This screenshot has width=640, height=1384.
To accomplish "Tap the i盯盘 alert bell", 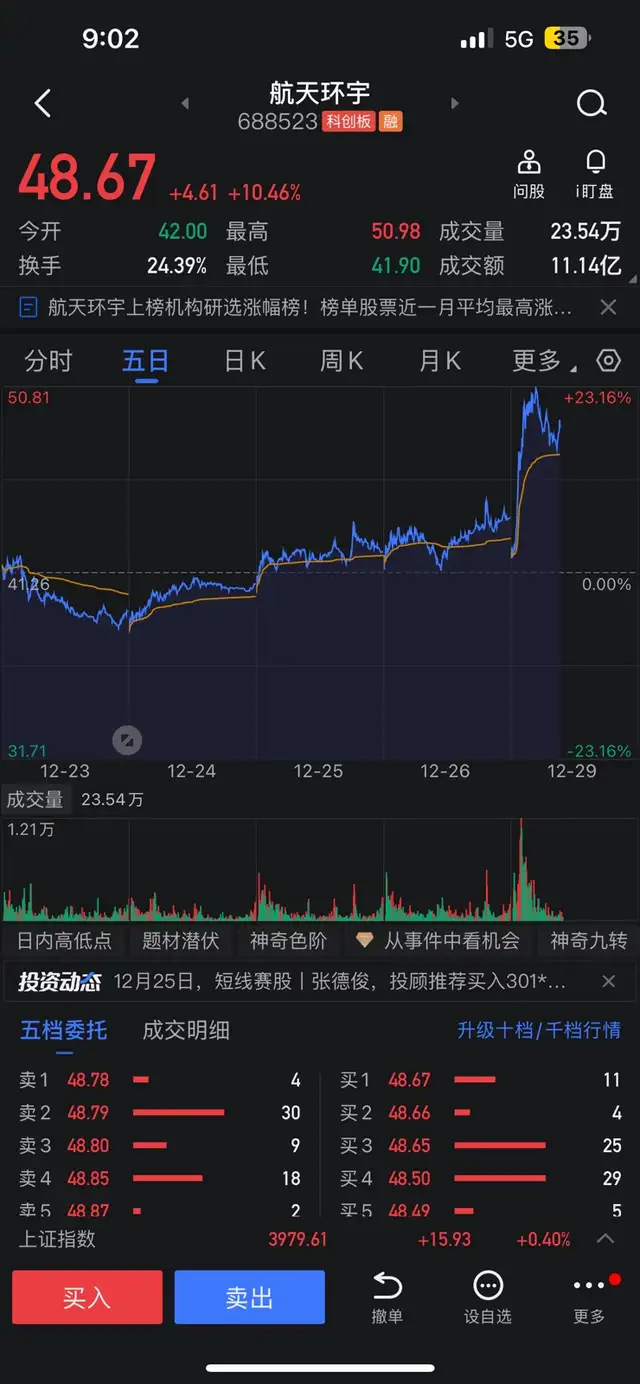I will (594, 174).
